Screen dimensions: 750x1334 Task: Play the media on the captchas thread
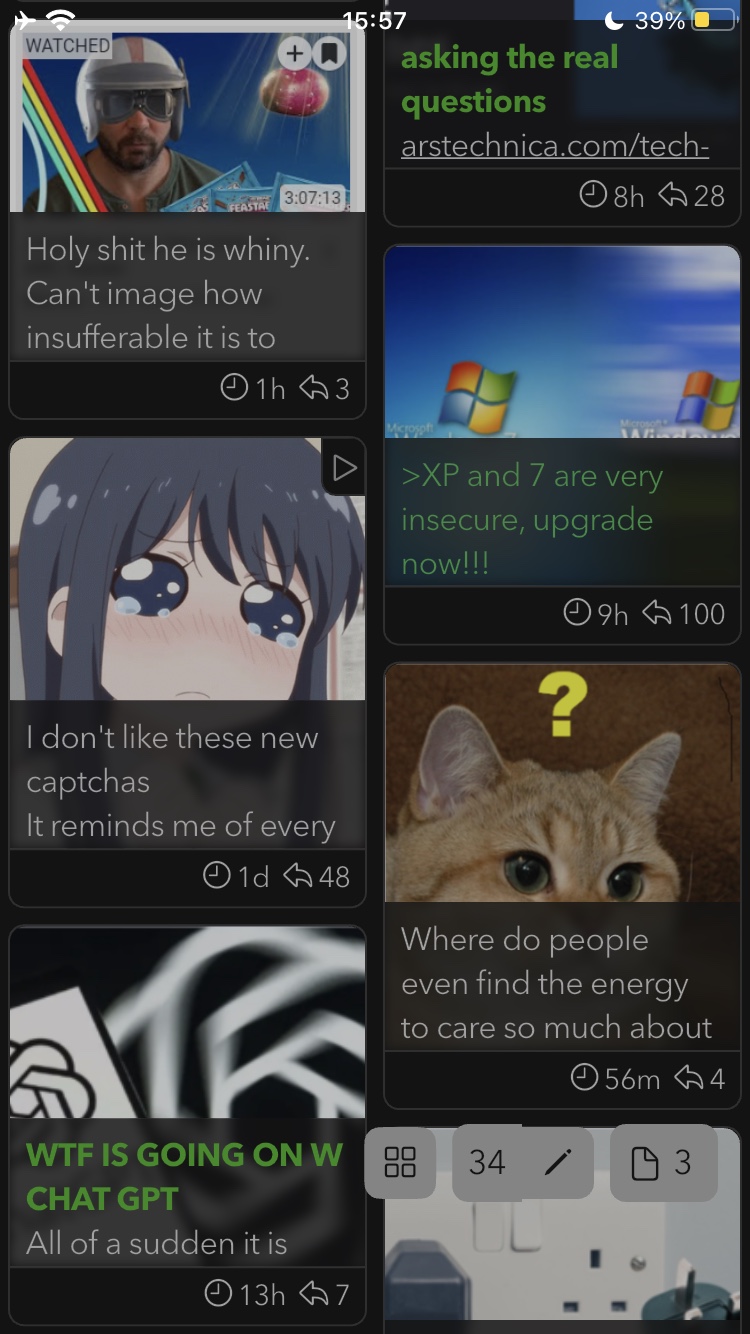click(343, 467)
